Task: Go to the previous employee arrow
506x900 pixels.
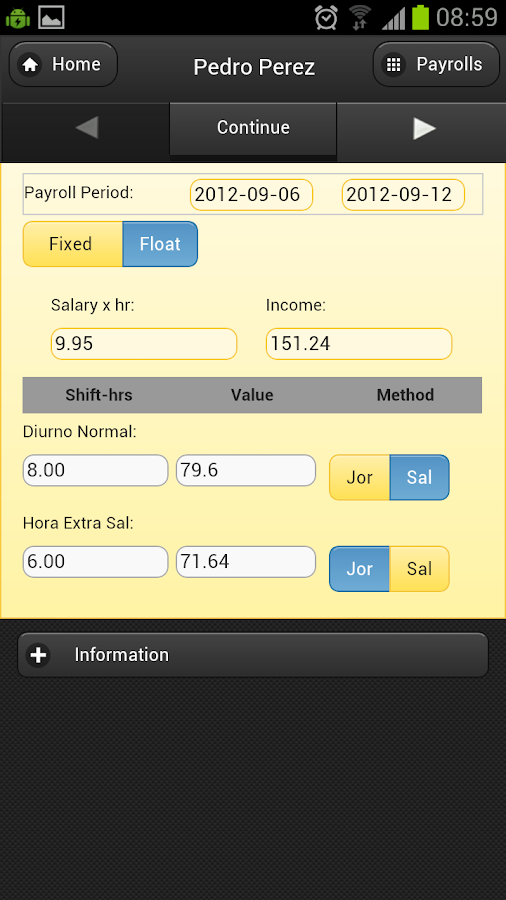Action: click(86, 127)
